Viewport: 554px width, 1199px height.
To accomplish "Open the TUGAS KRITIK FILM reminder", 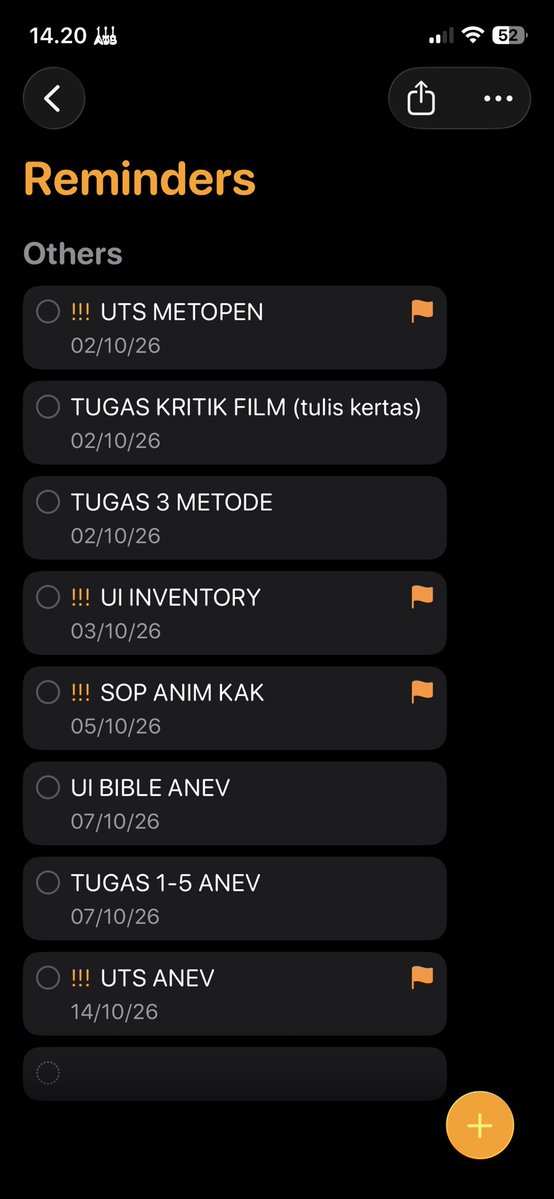I will click(235, 422).
